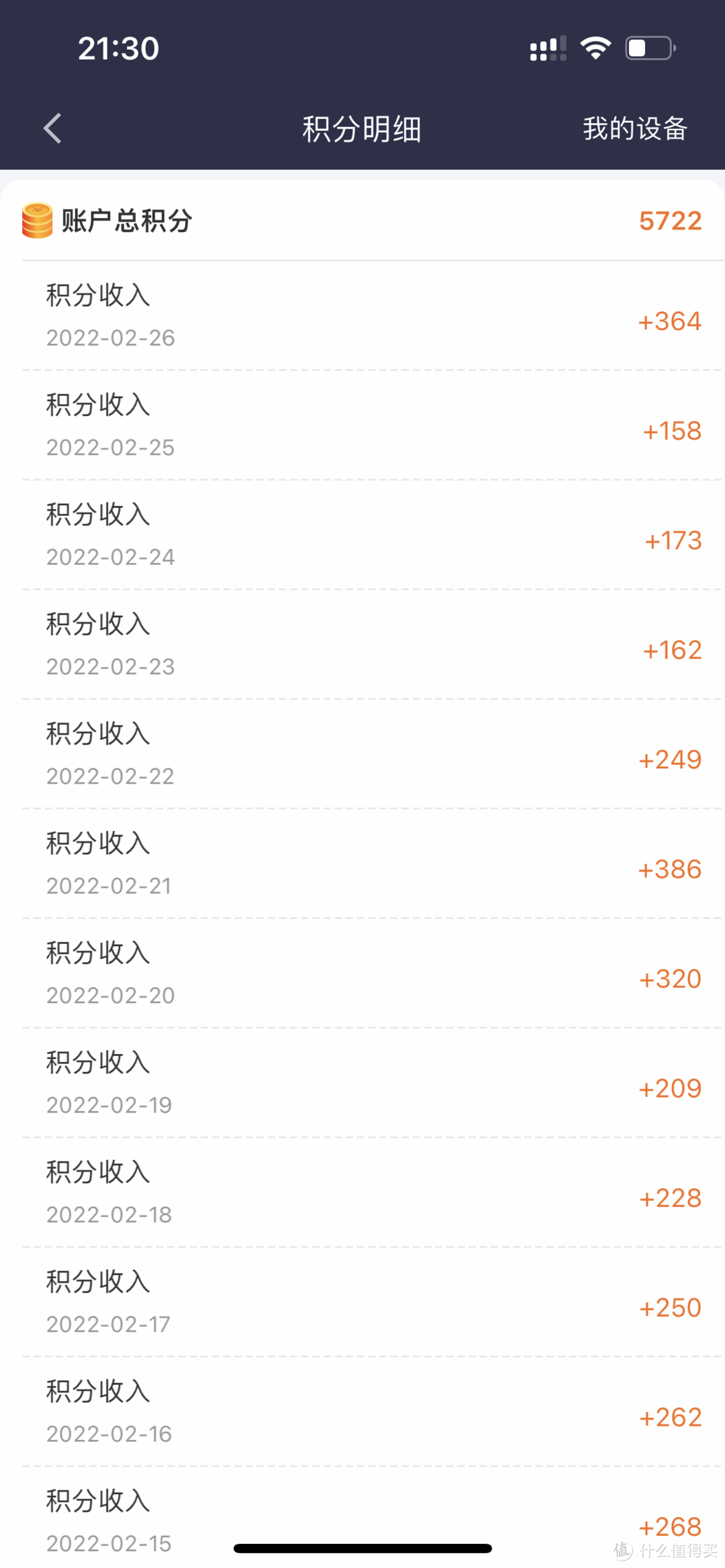The width and height of the screenshot is (725, 1568).
Task: Tap the battery indicator in the status bar
Action: point(648,47)
